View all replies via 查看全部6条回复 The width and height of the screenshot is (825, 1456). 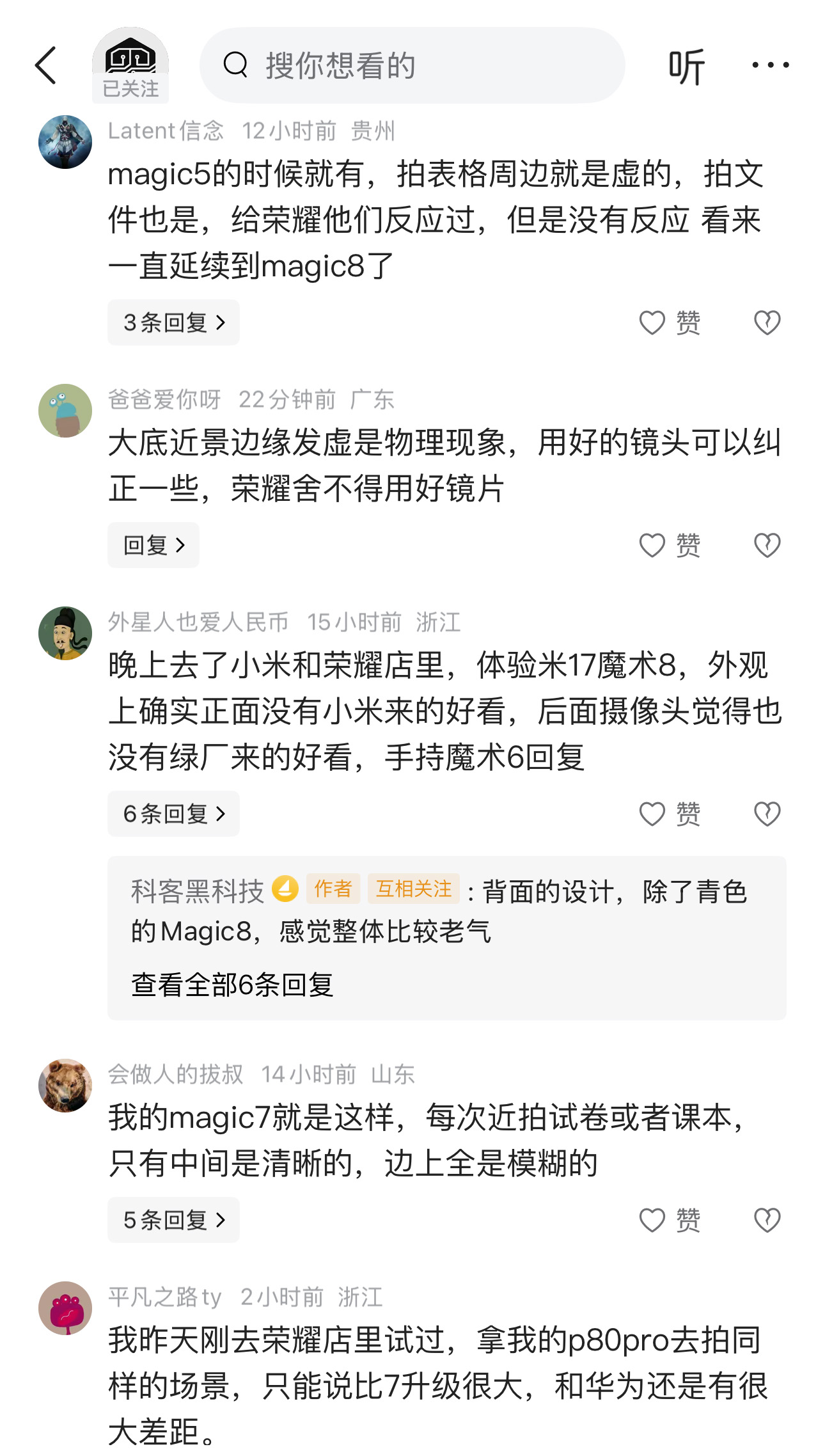[x=232, y=985]
